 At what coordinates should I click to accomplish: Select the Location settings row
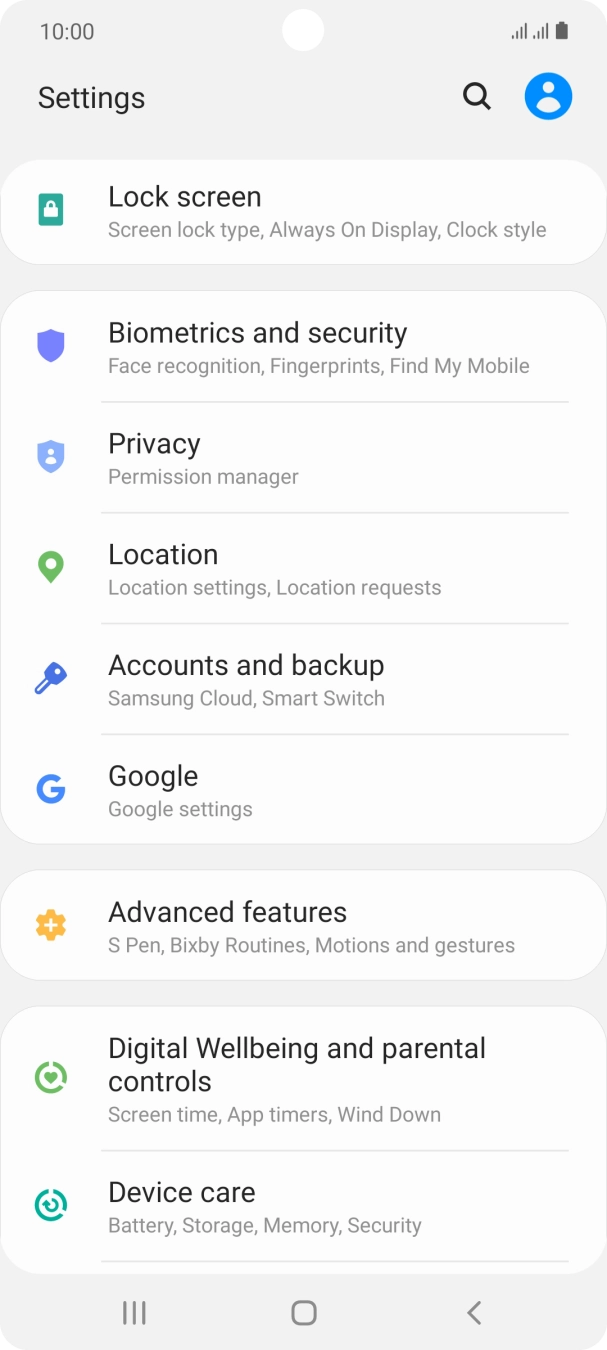[x=303, y=570]
